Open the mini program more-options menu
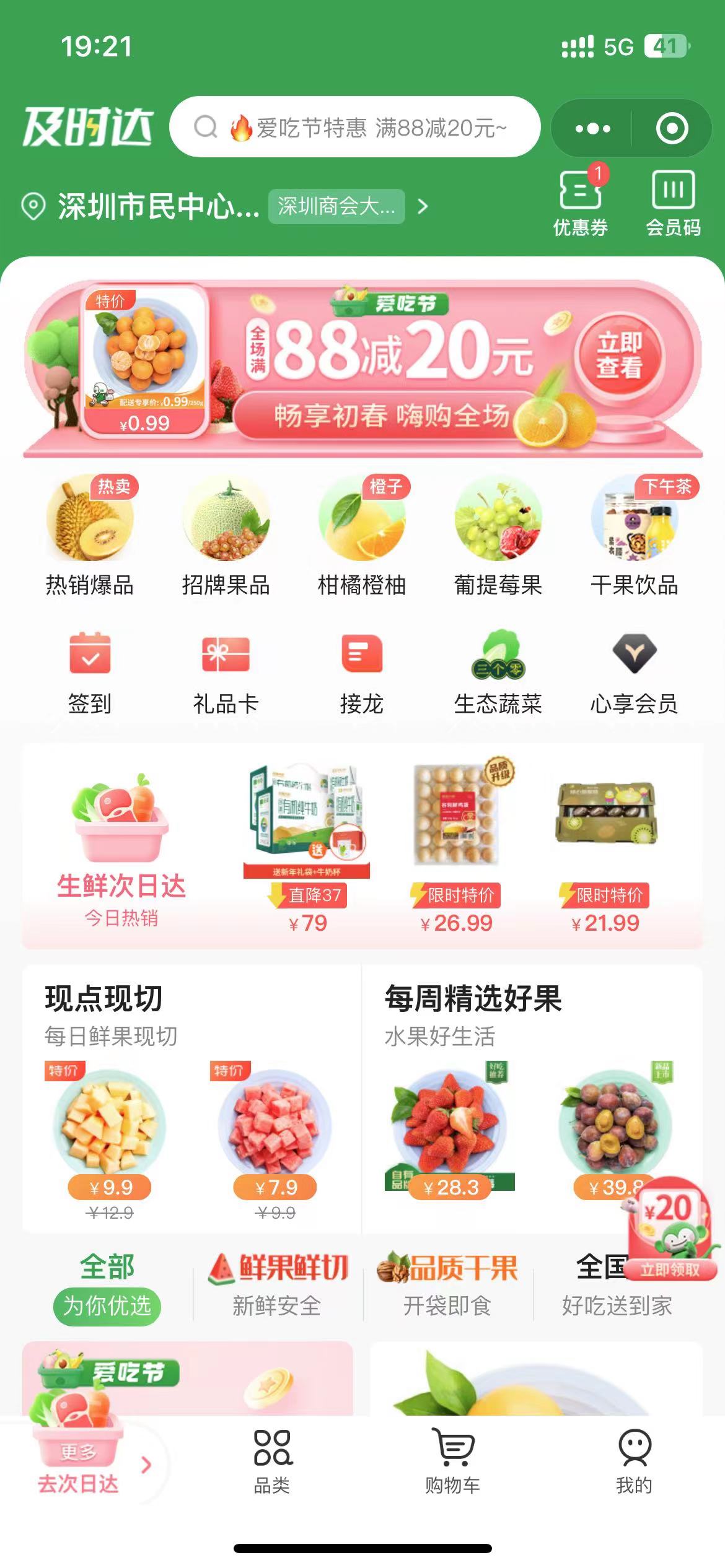 592,128
